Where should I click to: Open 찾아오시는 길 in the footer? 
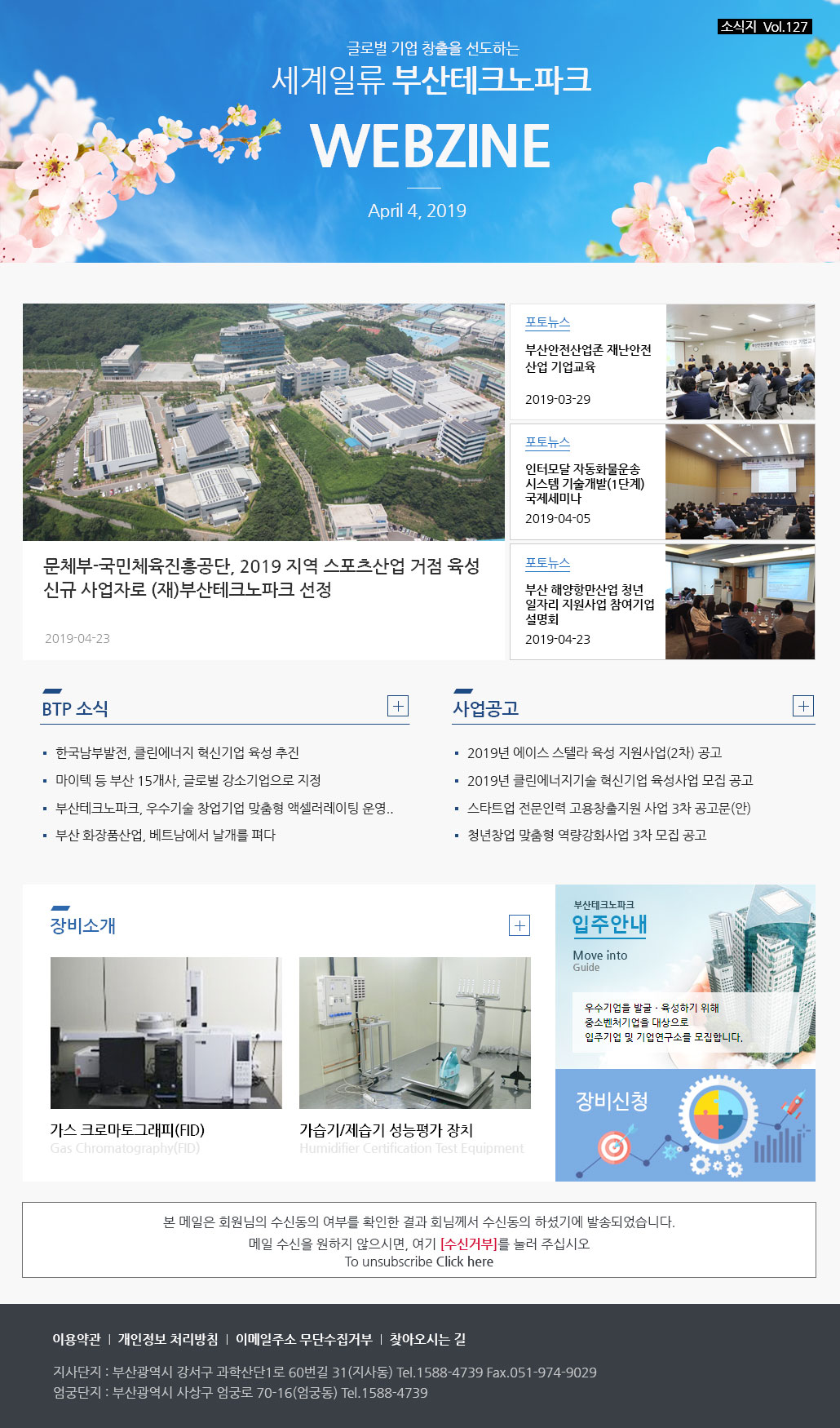click(427, 1339)
